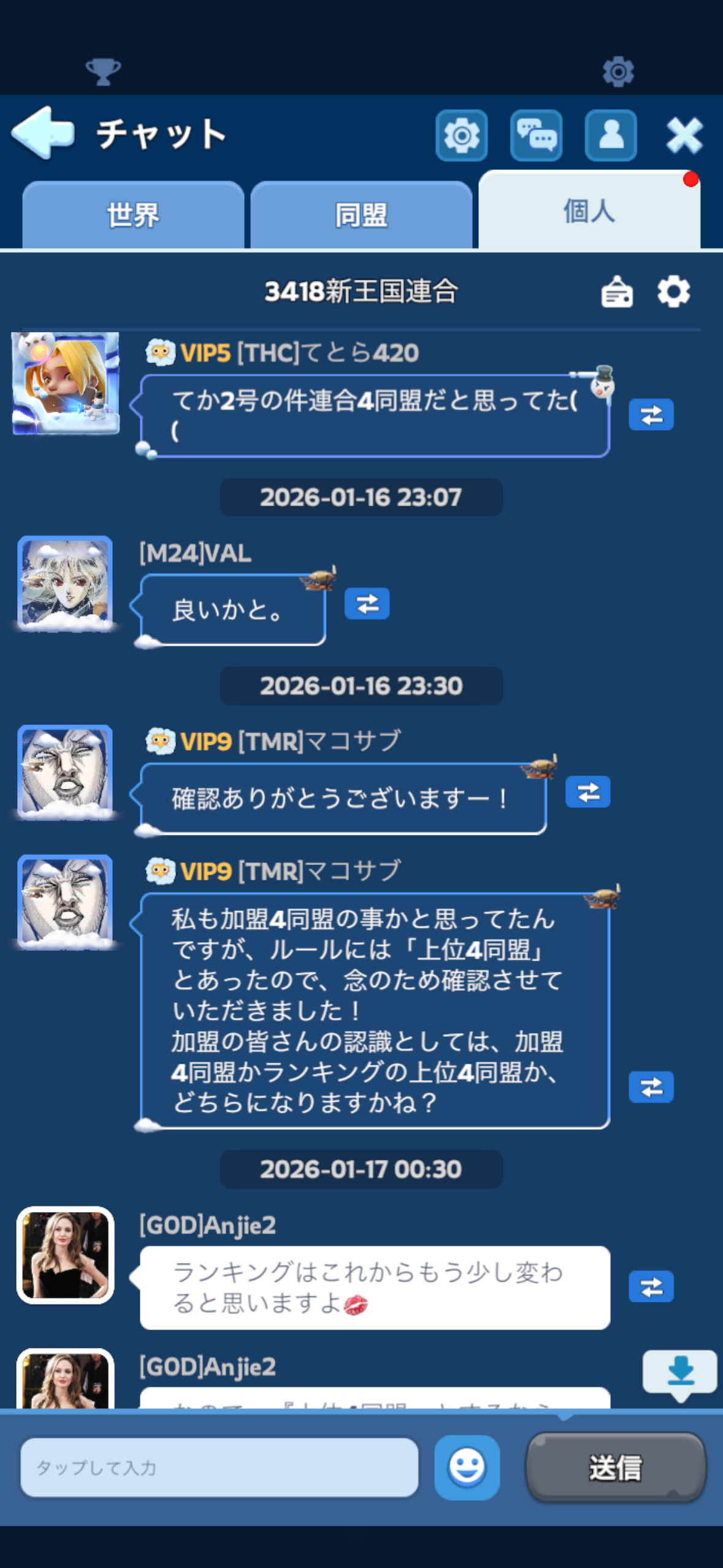
Task: Open the emoji picker
Action: pyautogui.click(x=467, y=1467)
